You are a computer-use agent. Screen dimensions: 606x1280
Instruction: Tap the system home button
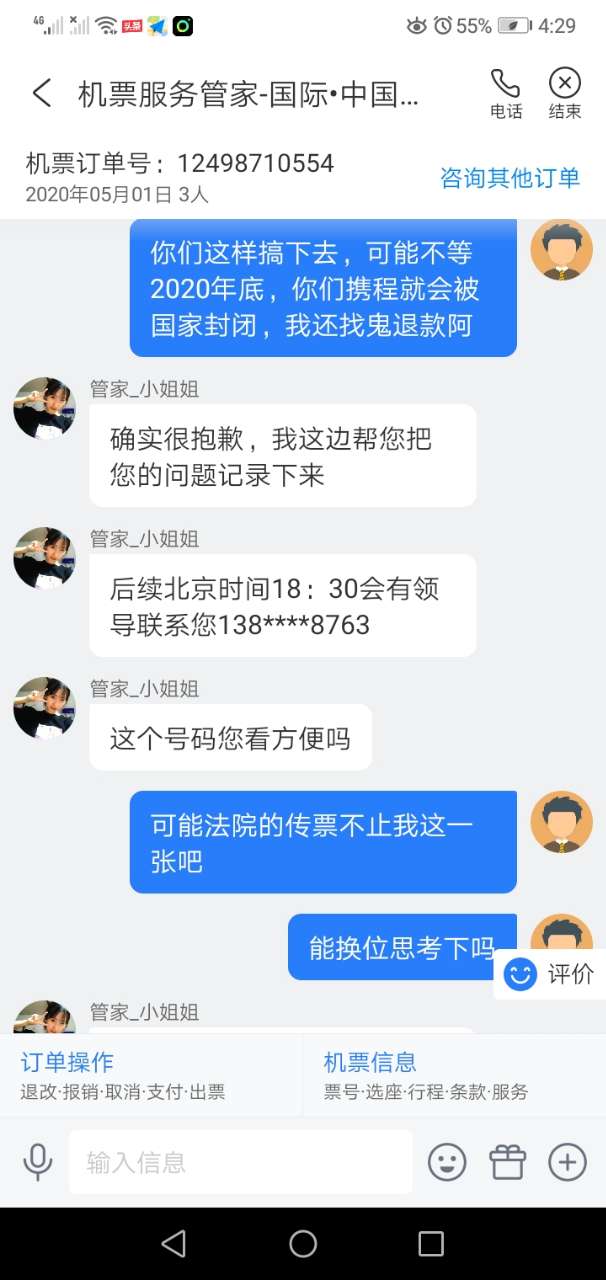click(303, 1243)
